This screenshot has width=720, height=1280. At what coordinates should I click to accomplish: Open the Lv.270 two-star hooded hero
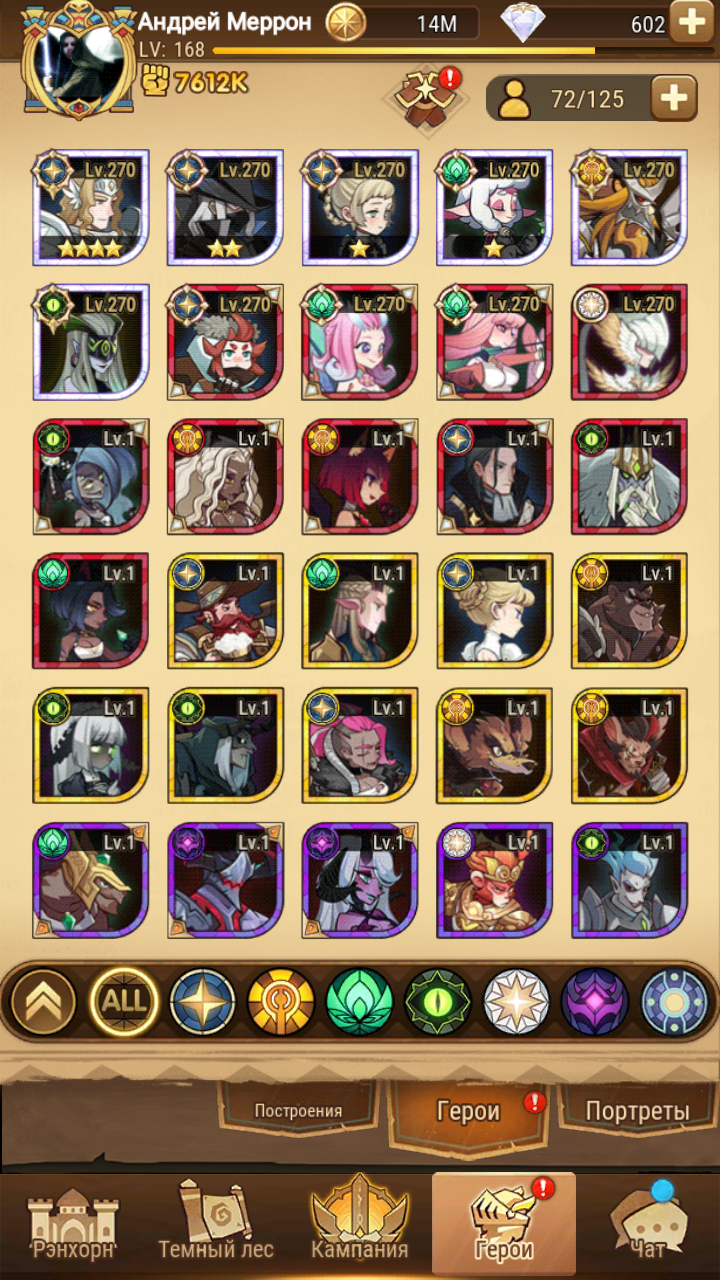pyautogui.click(x=226, y=208)
